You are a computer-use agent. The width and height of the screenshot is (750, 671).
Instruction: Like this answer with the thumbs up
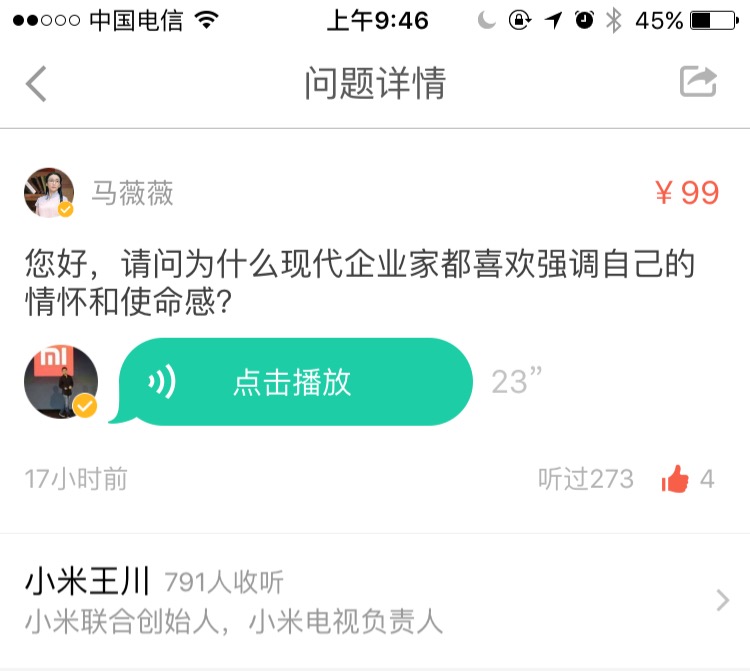tap(676, 480)
